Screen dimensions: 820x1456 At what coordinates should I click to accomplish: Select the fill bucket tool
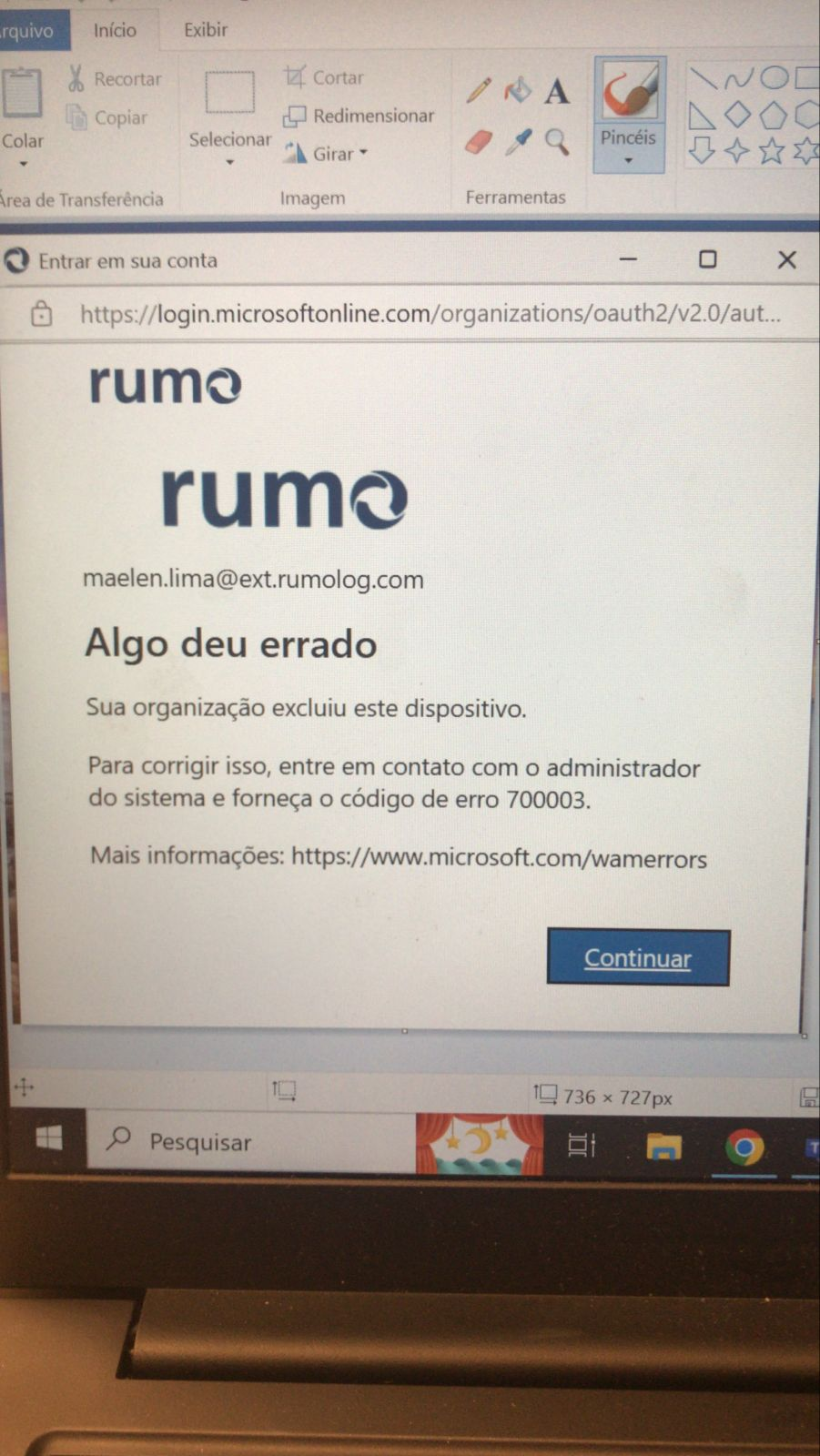(x=518, y=90)
